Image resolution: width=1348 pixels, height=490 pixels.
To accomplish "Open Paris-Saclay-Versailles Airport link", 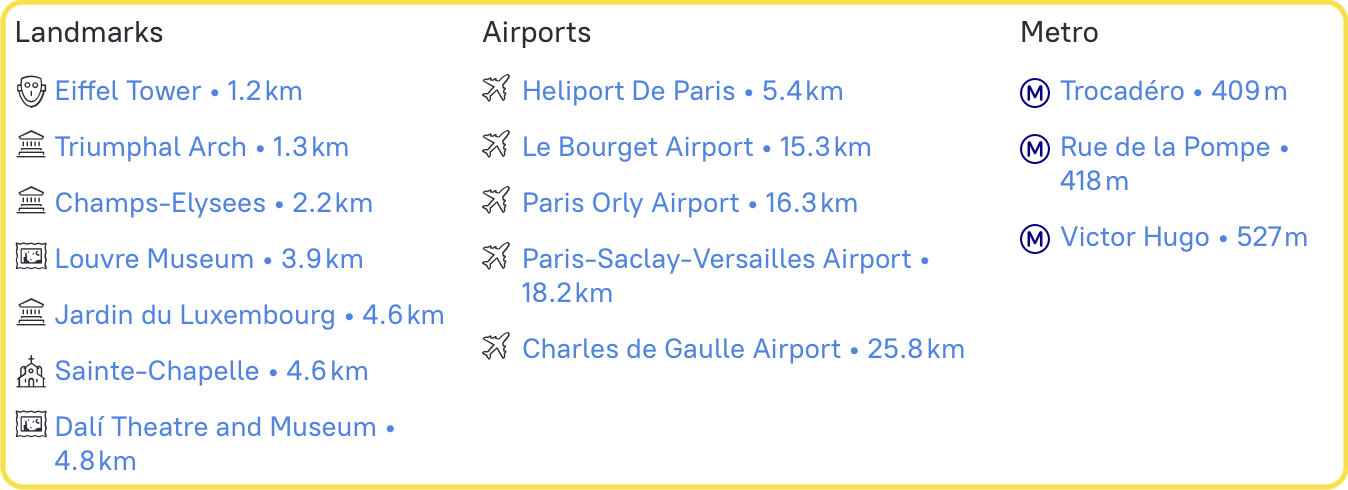I will pyautogui.click(x=716, y=259).
